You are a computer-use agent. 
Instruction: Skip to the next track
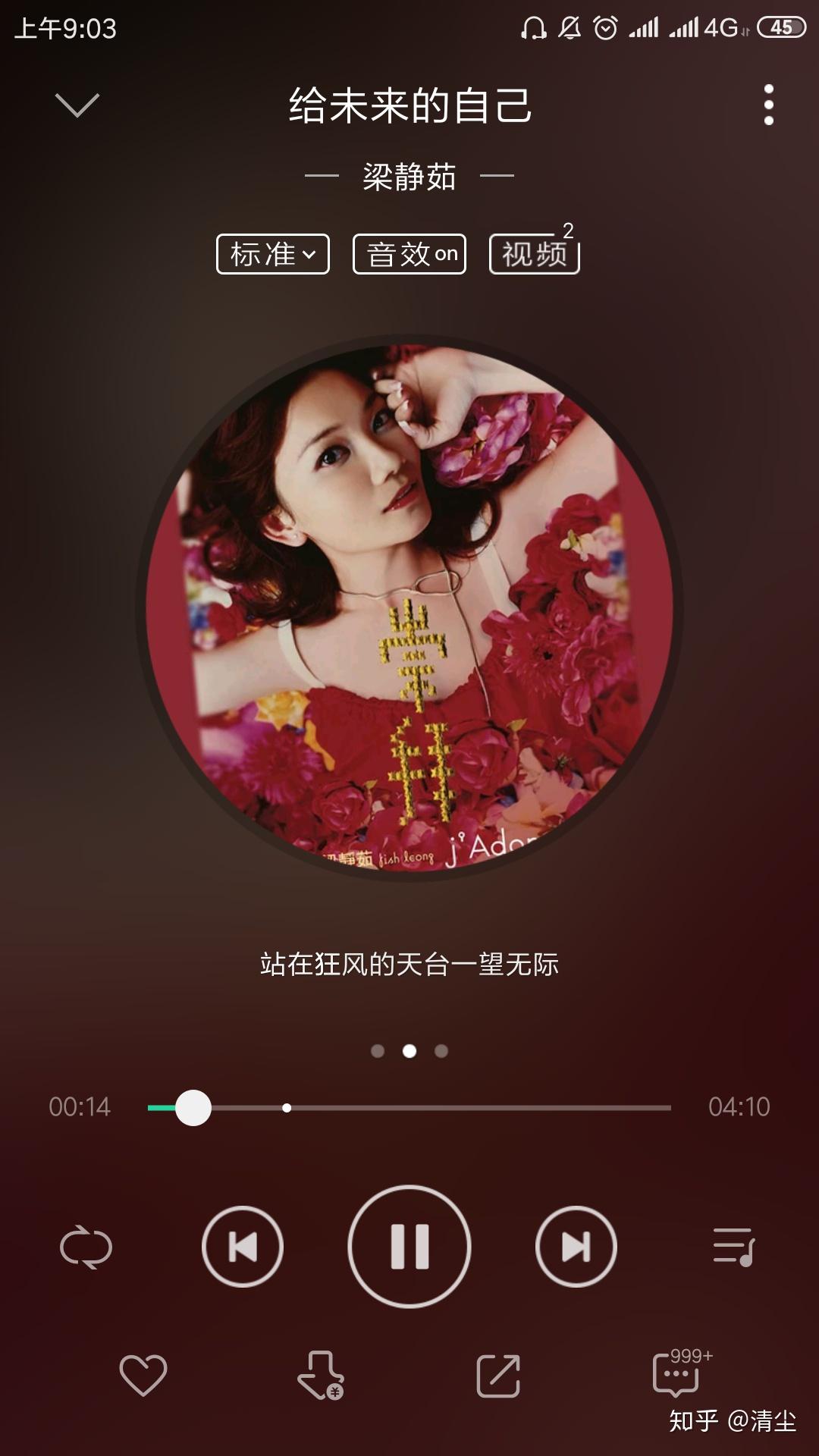click(x=578, y=1245)
